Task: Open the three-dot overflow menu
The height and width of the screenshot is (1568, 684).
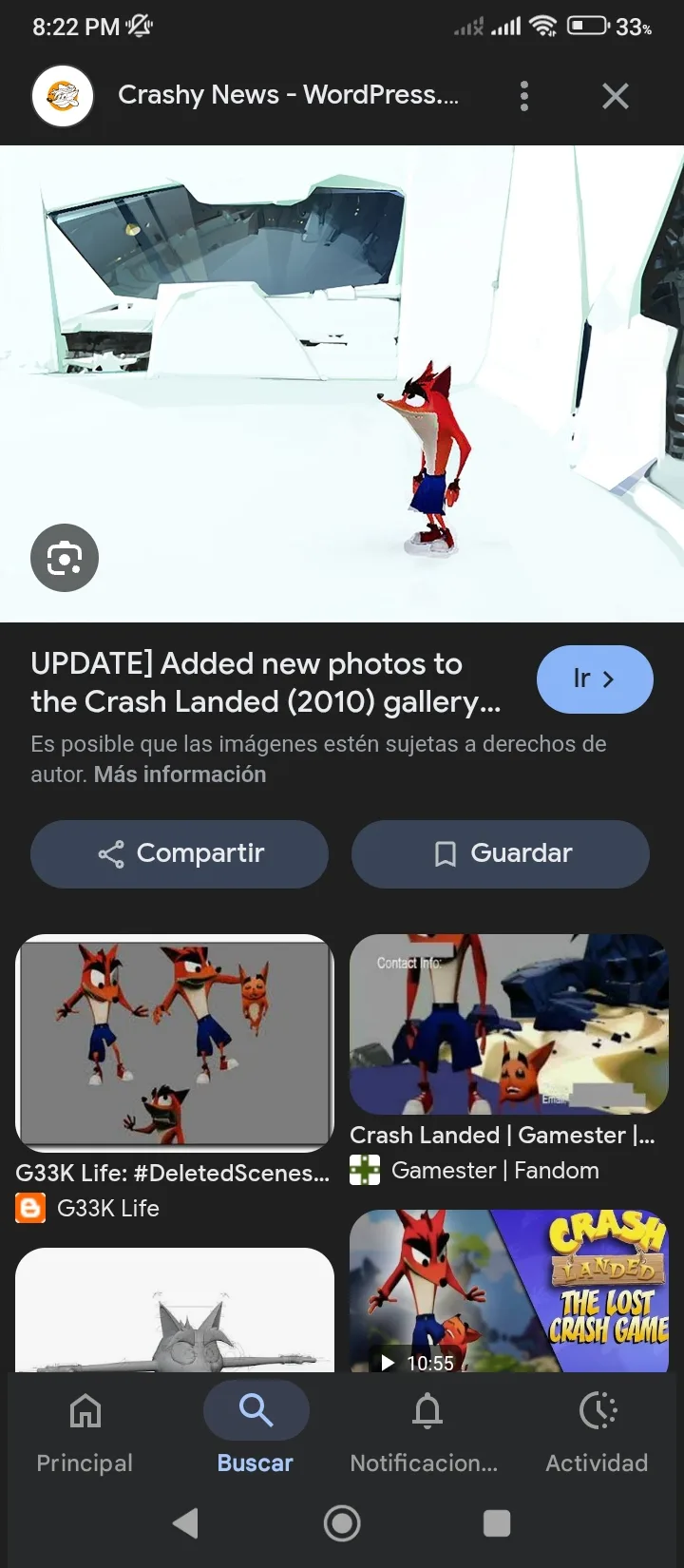Action: click(524, 96)
